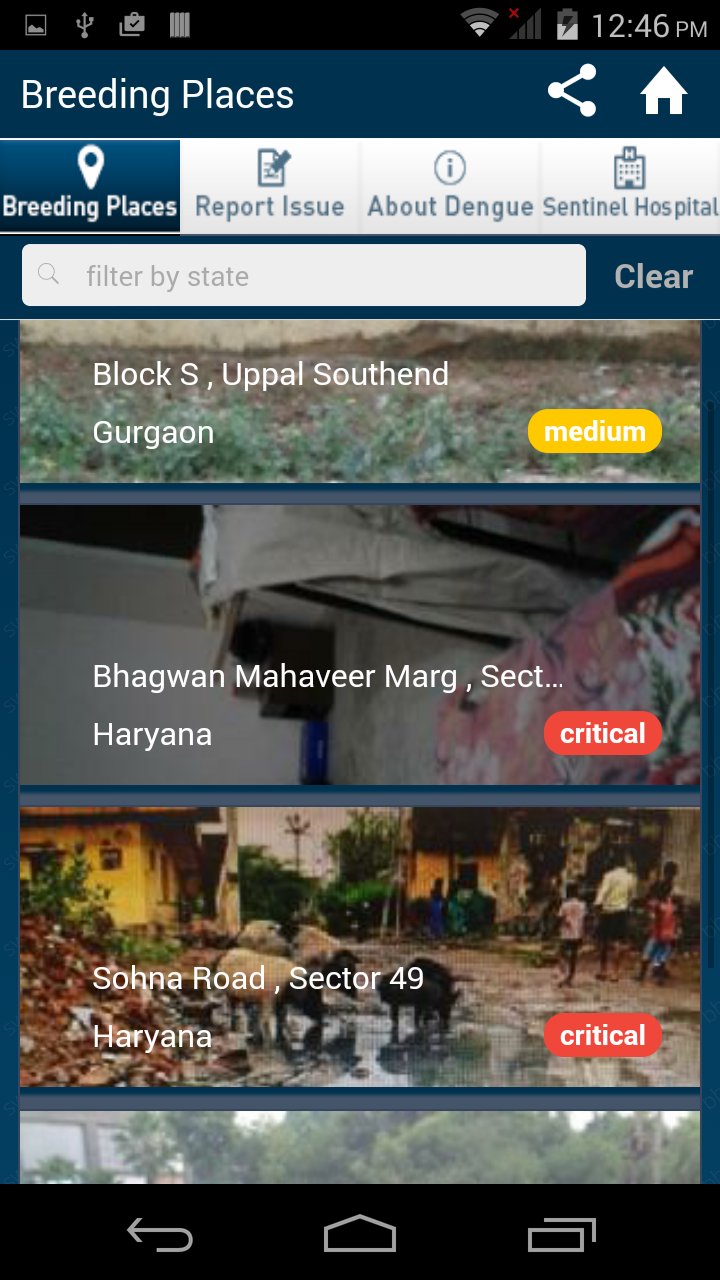Viewport: 720px width, 1280px height.
Task: Open the recent apps view
Action: [x=561, y=1234]
